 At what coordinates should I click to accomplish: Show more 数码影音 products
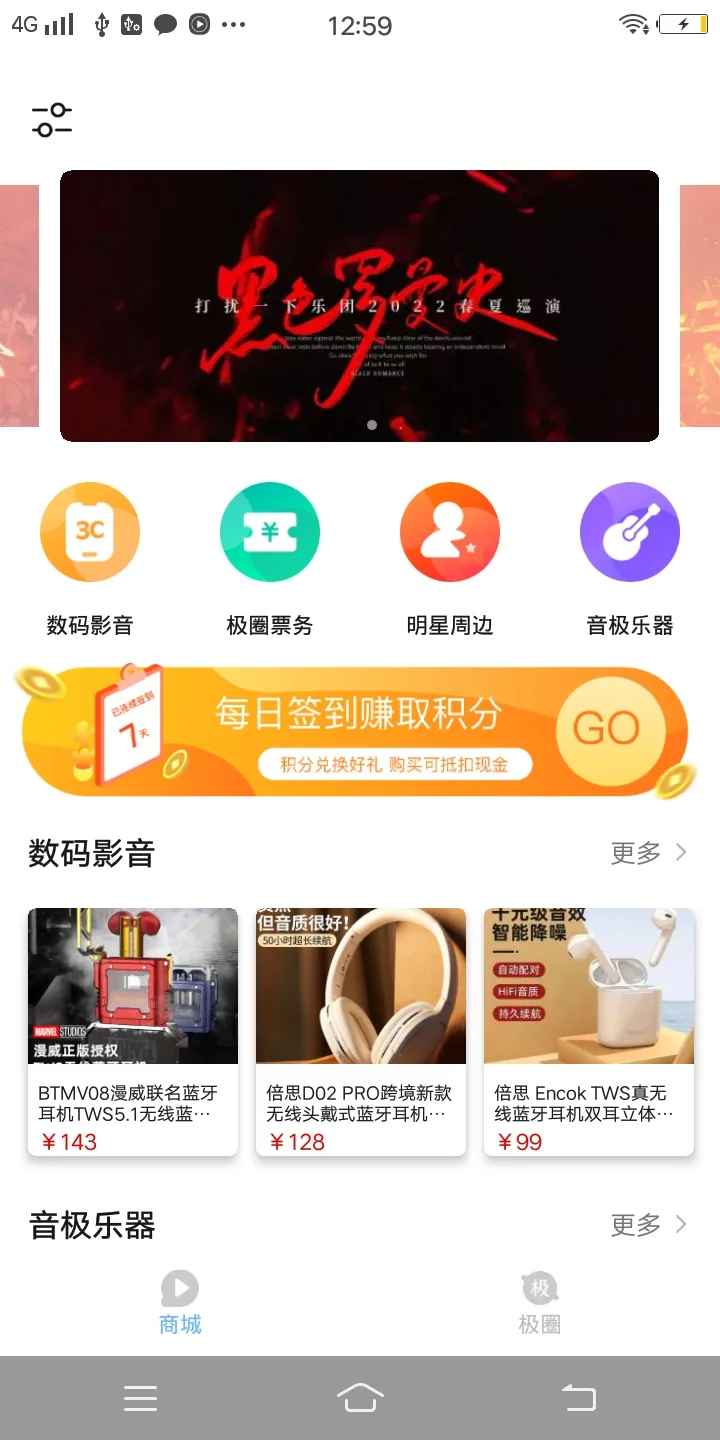(x=648, y=853)
